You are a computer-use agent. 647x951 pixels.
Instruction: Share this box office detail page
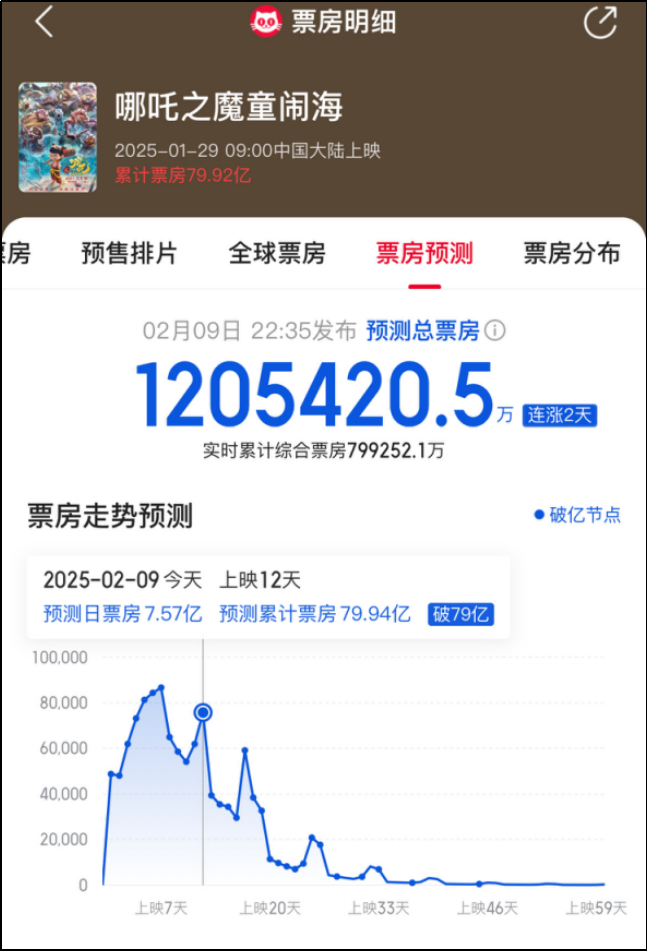pos(600,22)
